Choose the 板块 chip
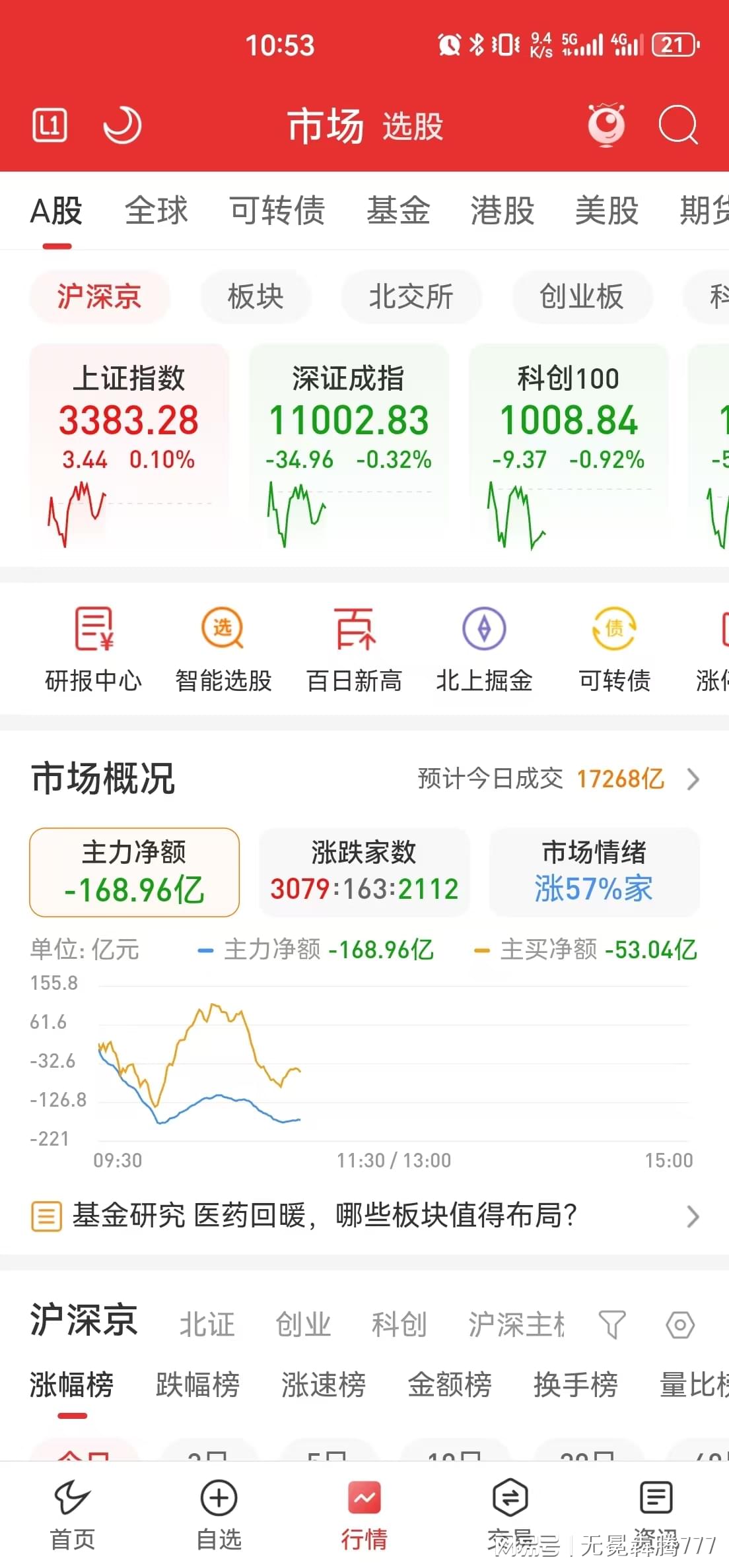This screenshot has height=1568, width=729. pos(256,296)
